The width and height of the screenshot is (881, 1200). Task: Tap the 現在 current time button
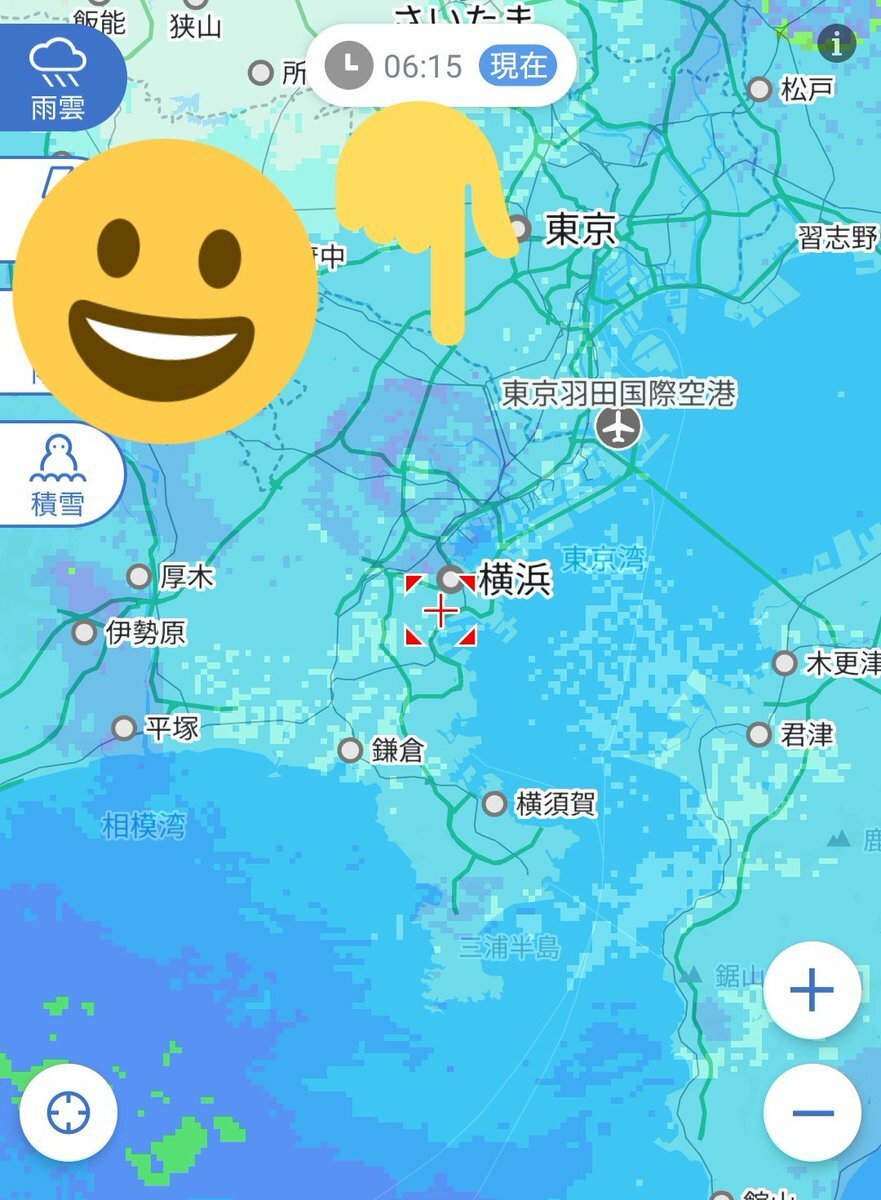518,66
